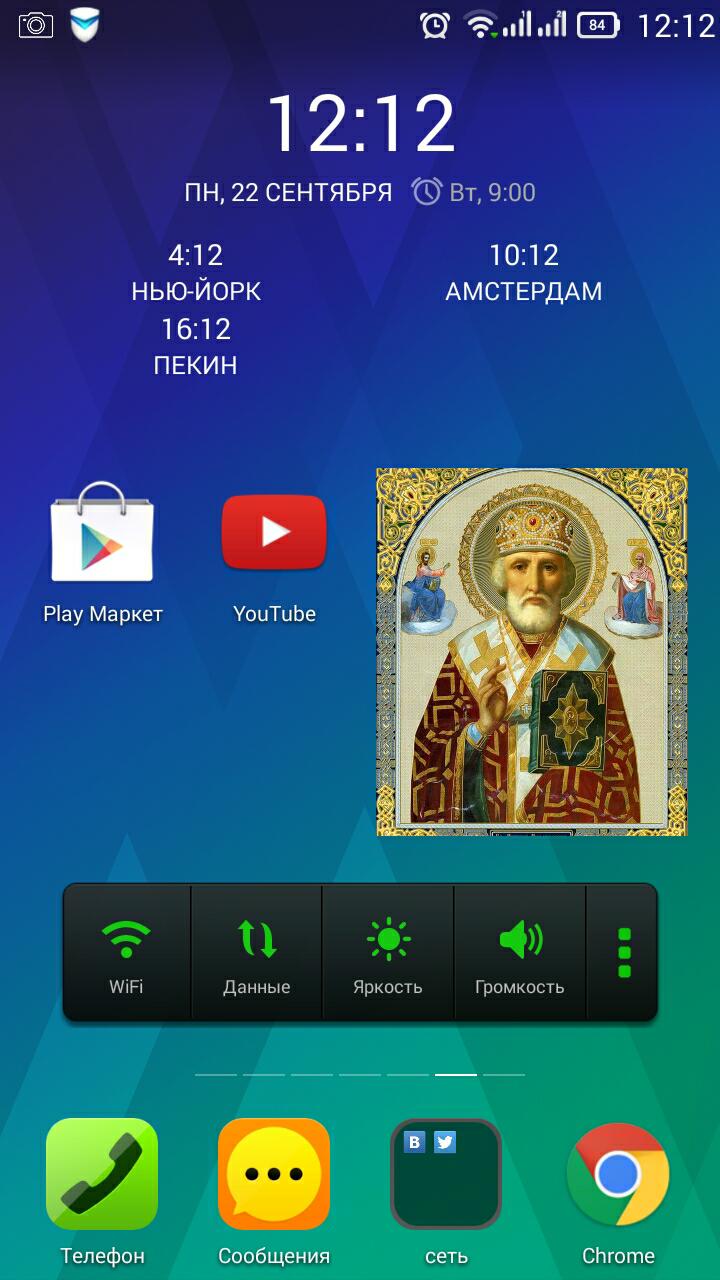Open the large clock widget

coord(360,124)
